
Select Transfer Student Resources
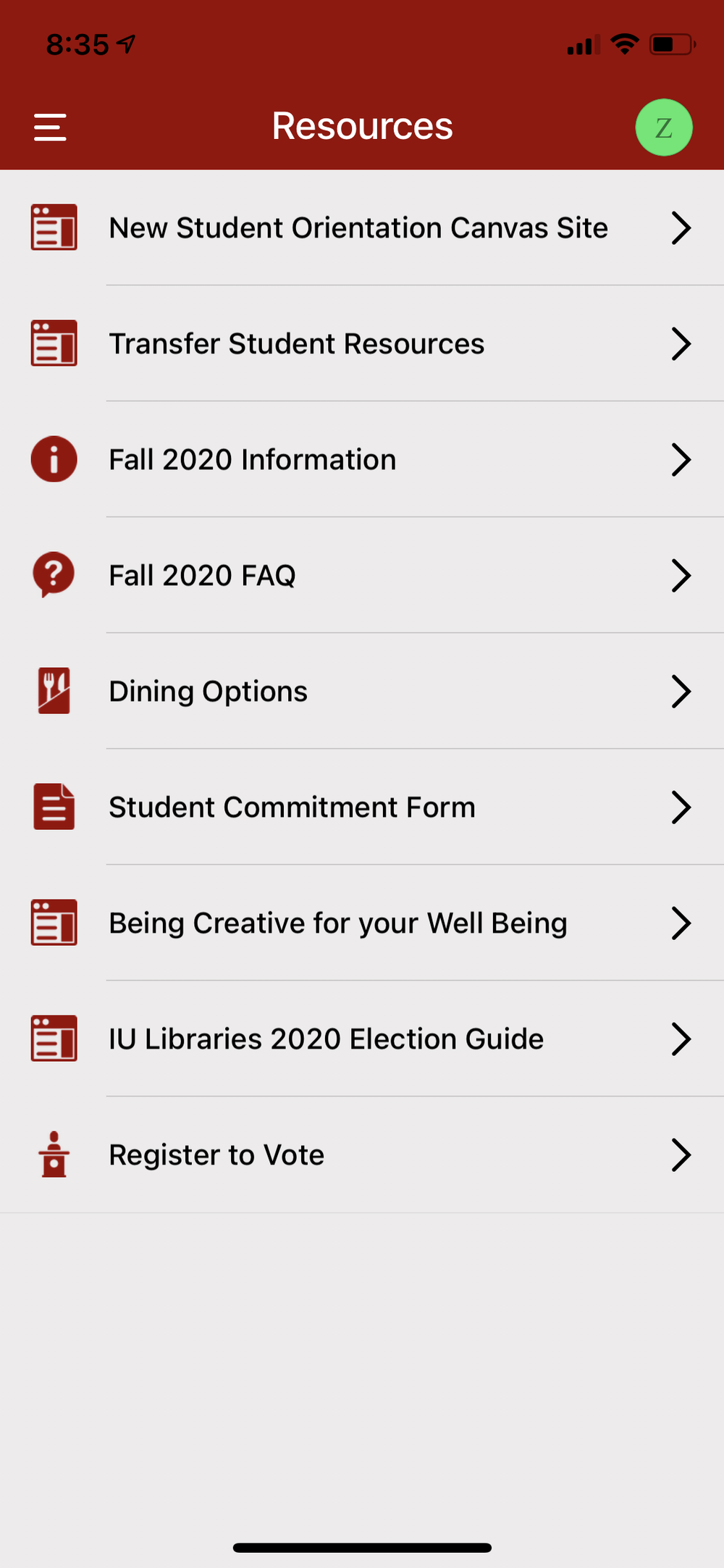(x=297, y=344)
